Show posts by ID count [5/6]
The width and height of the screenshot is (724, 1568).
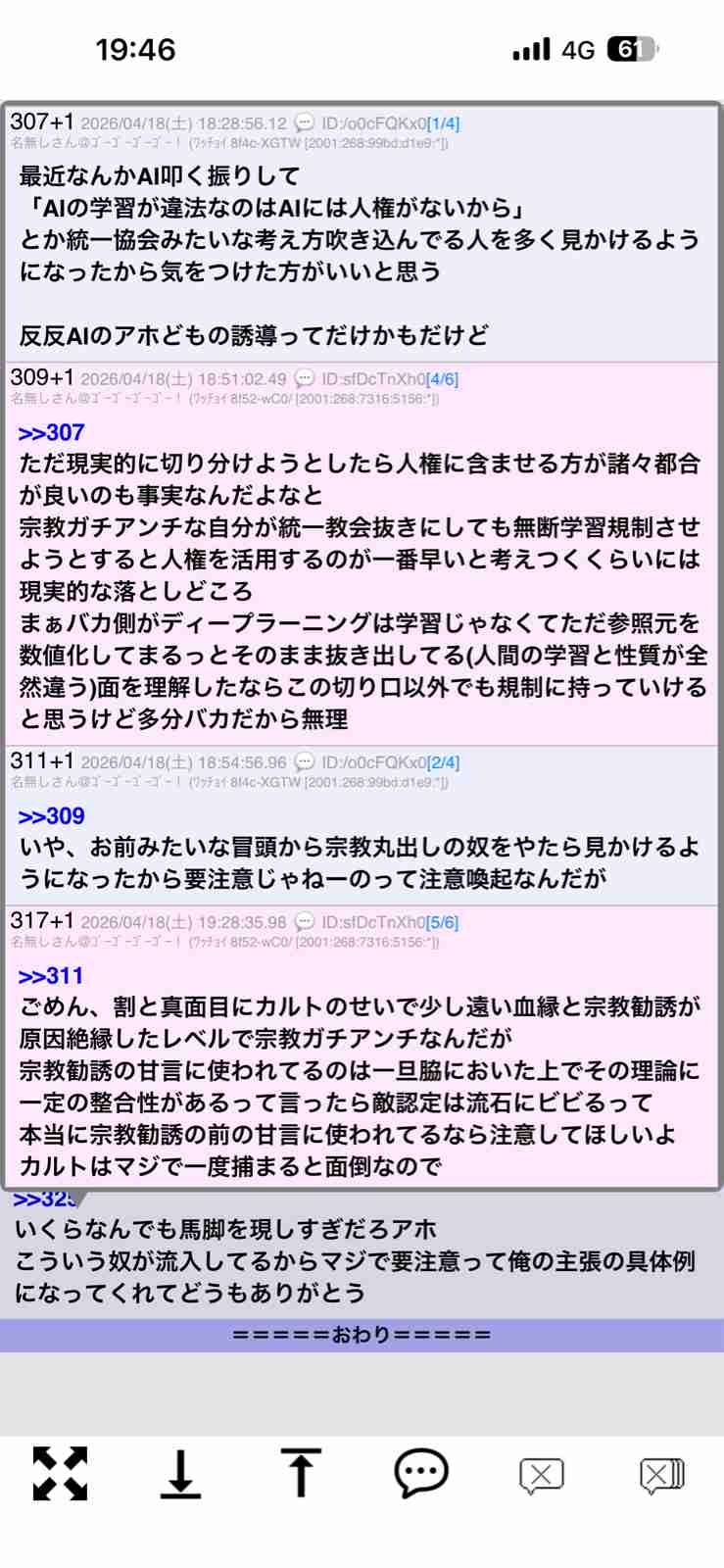[x=442, y=922]
